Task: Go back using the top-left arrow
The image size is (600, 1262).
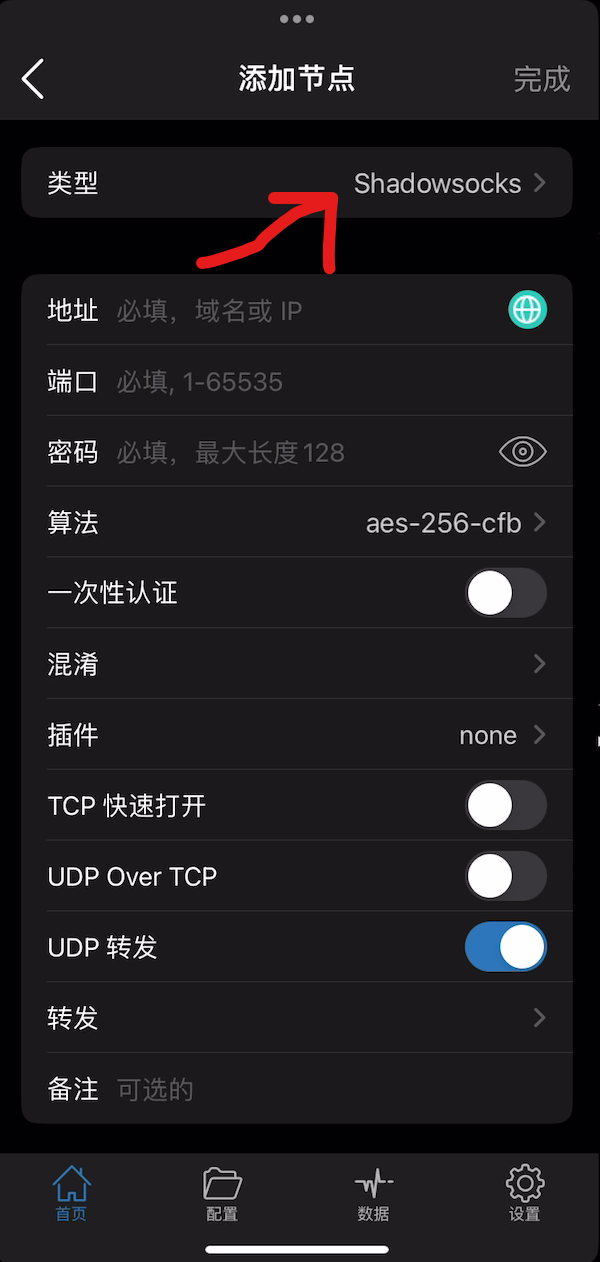Action: [33, 79]
